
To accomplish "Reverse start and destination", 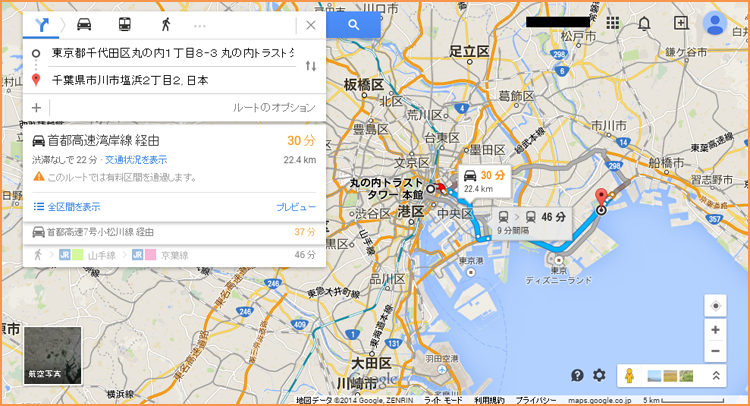I will tap(311, 65).
